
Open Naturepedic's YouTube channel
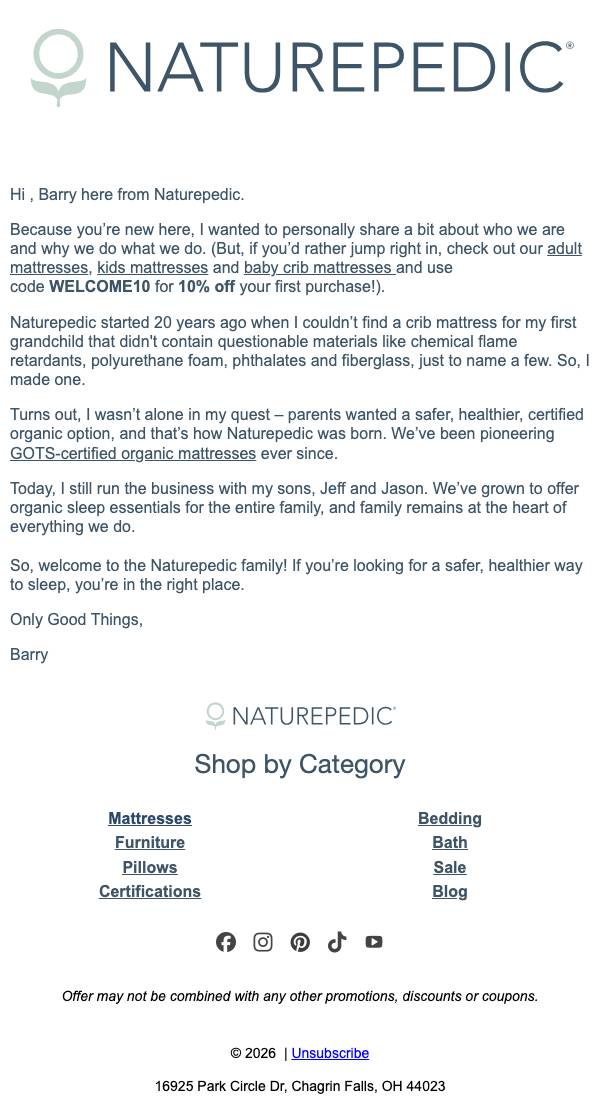(374, 942)
